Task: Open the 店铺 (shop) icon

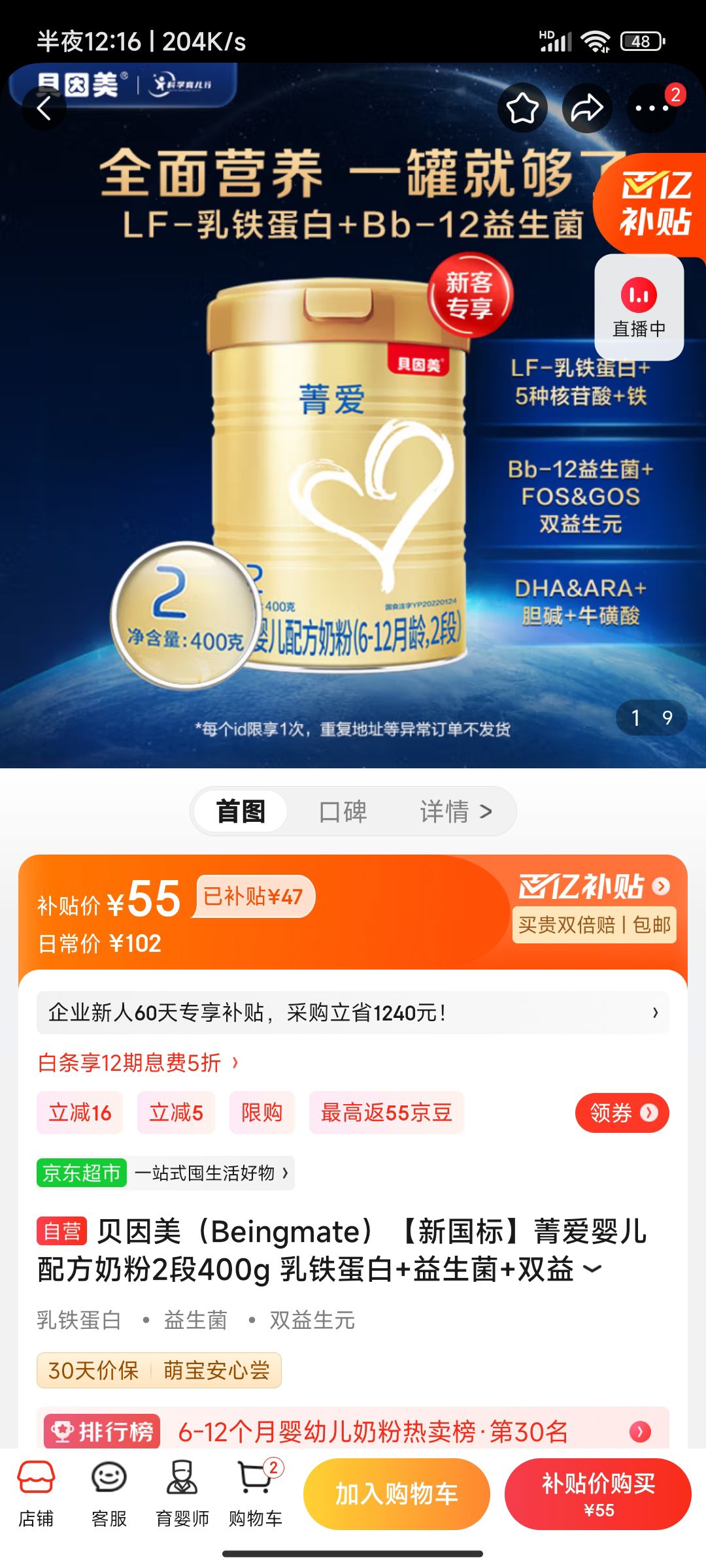Action: (x=37, y=1496)
